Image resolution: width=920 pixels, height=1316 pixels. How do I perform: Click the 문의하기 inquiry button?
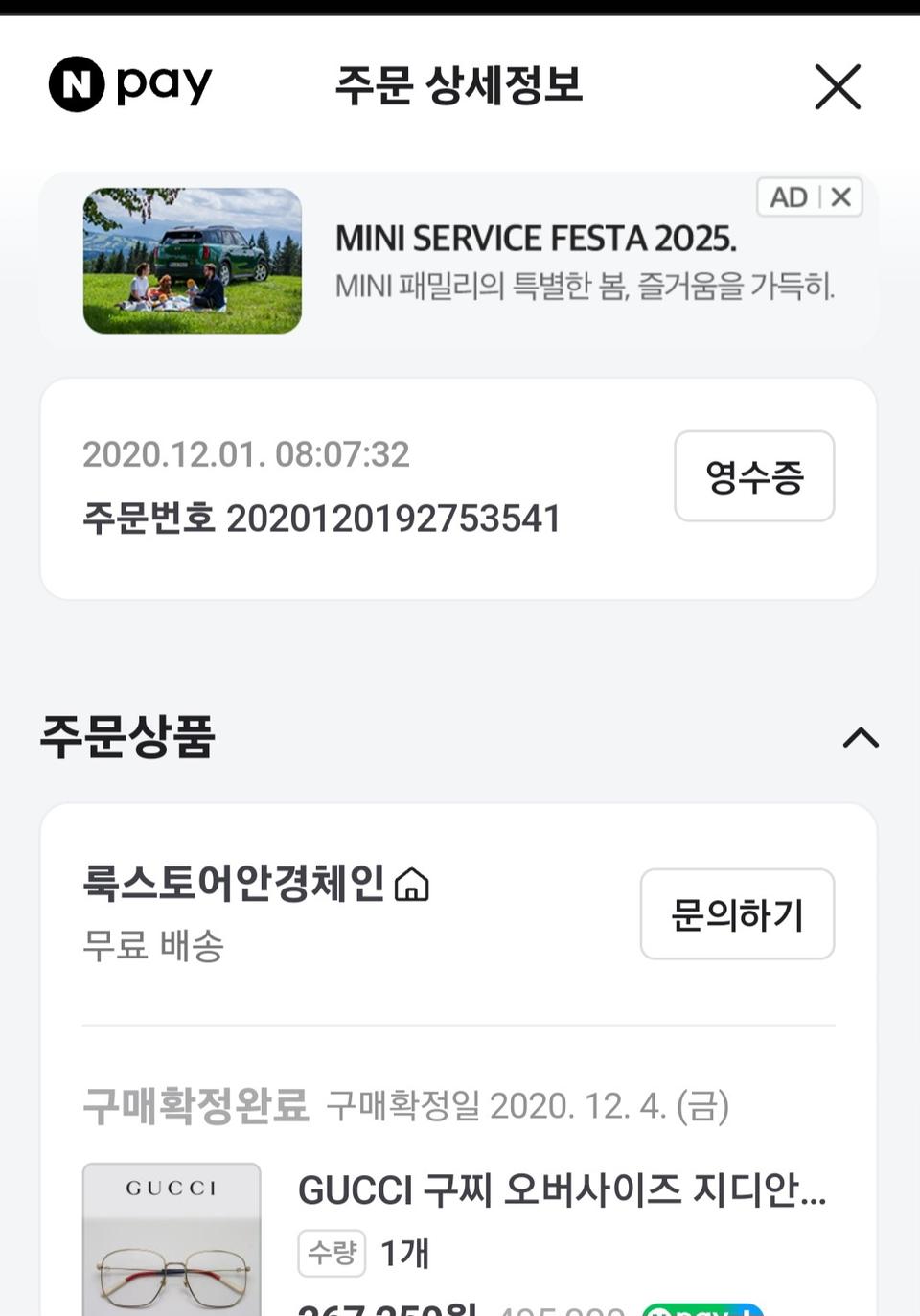[x=737, y=913]
